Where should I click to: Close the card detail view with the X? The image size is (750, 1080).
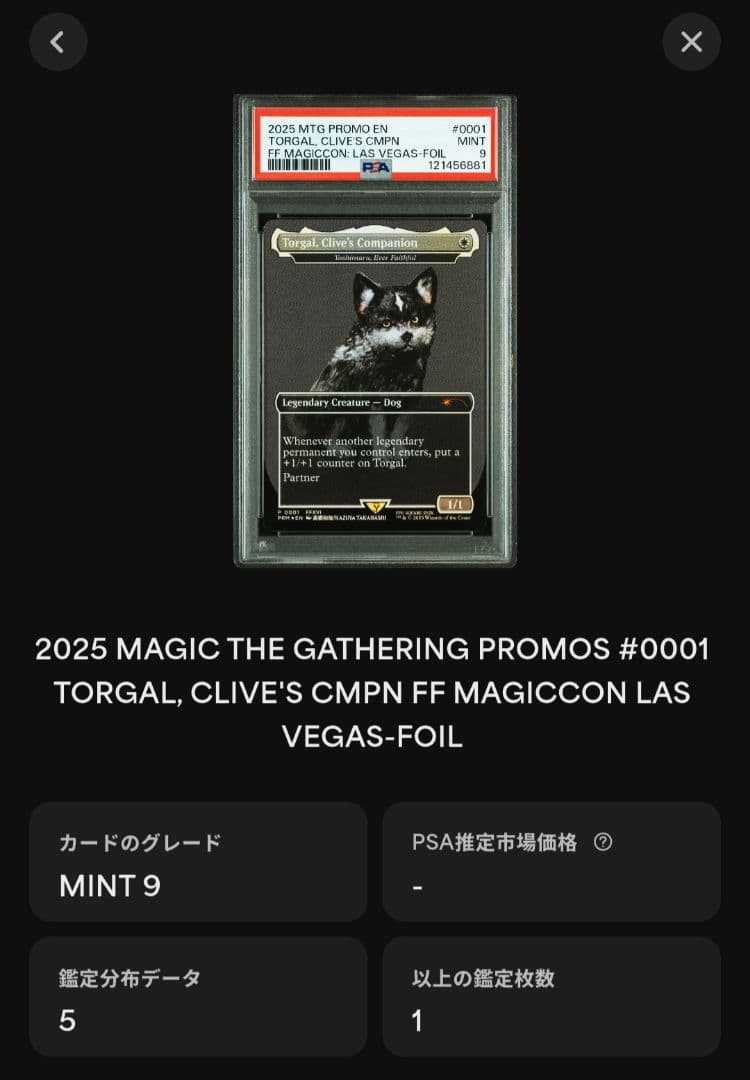pyautogui.click(x=692, y=42)
